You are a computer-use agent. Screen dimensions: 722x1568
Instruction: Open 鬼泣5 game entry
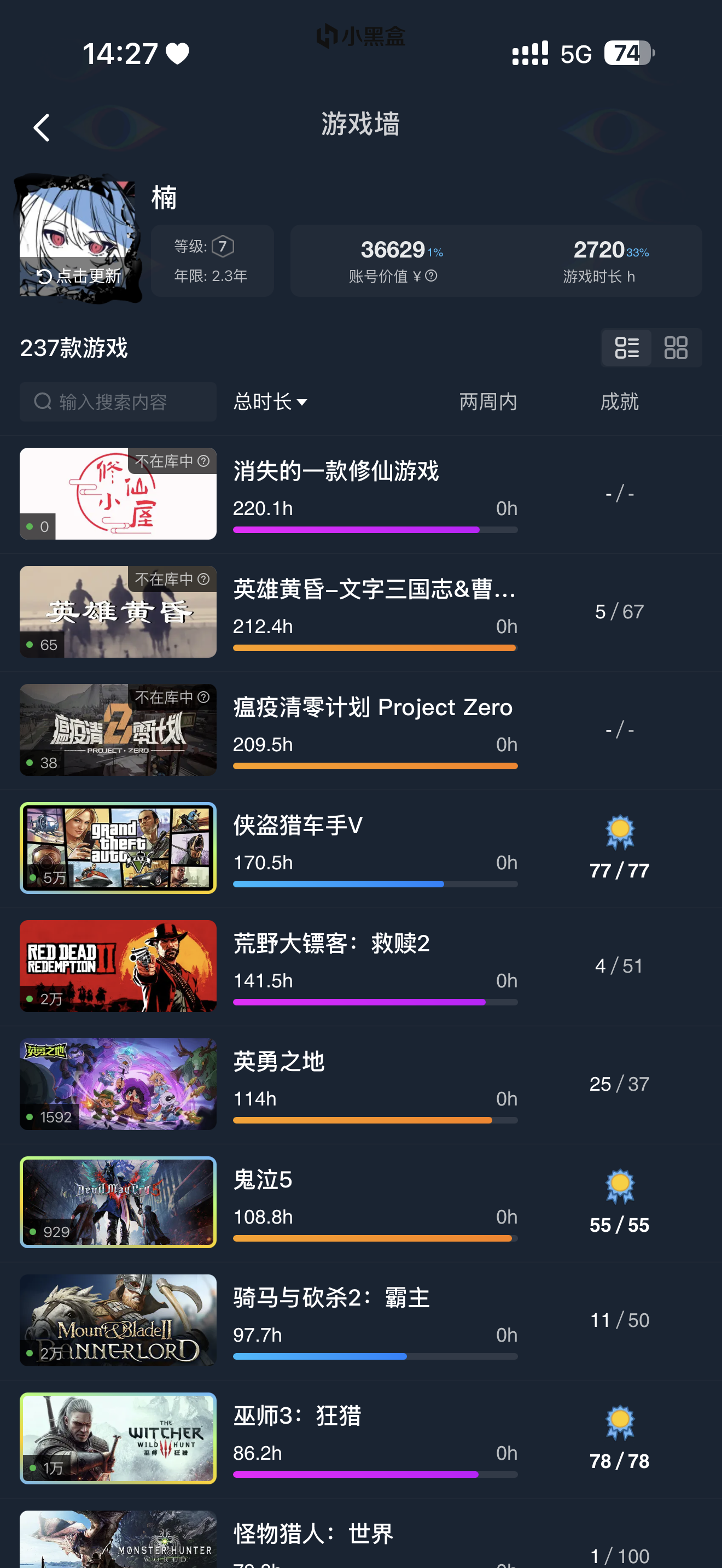click(263, 1180)
